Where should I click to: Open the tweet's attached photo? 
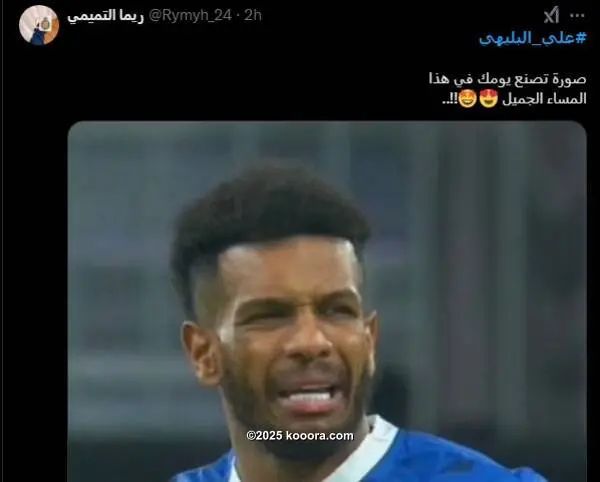(326, 300)
